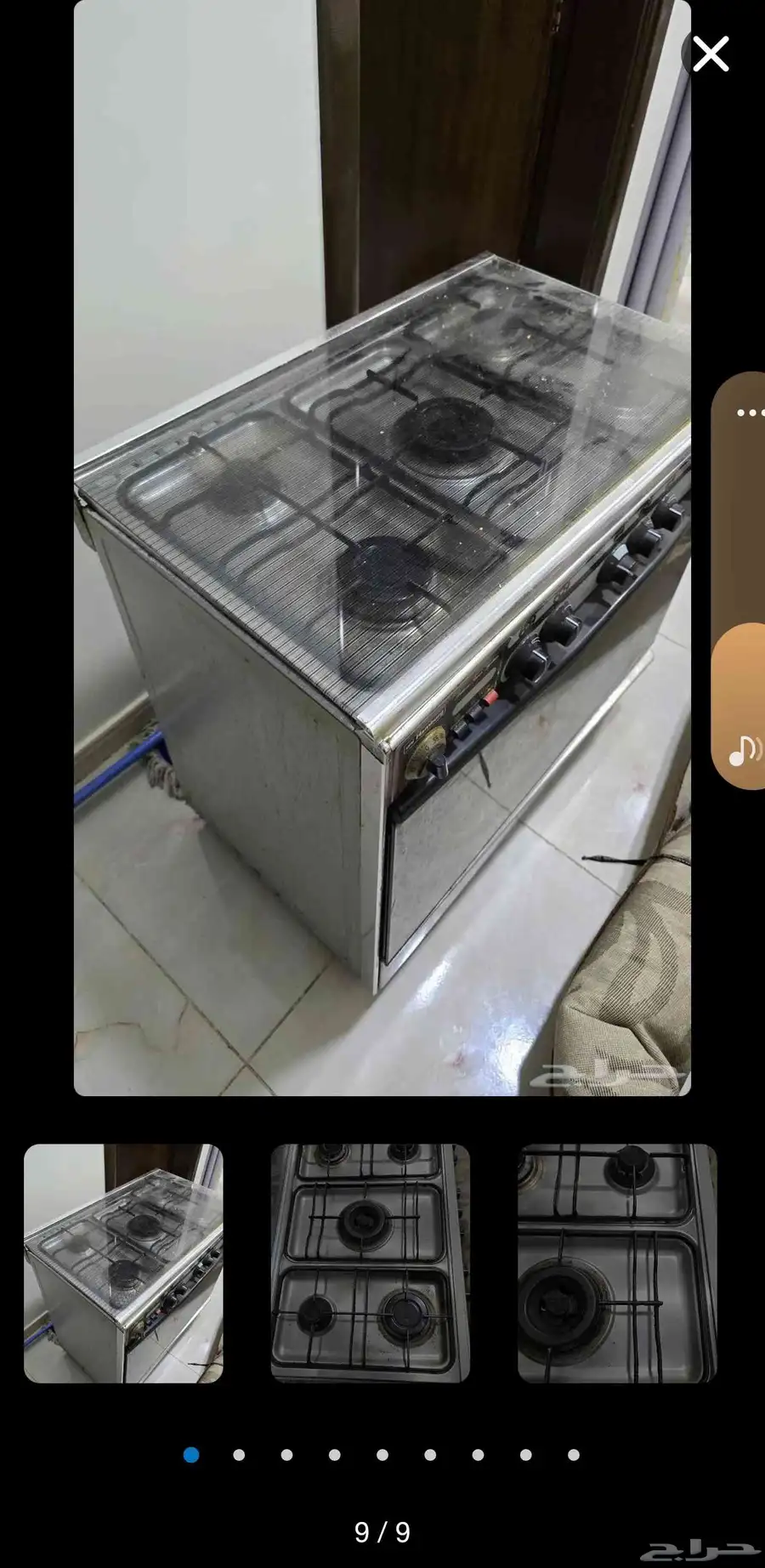Open the close-up thumbnail of the large burner

pyautogui.click(x=617, y=1263)
